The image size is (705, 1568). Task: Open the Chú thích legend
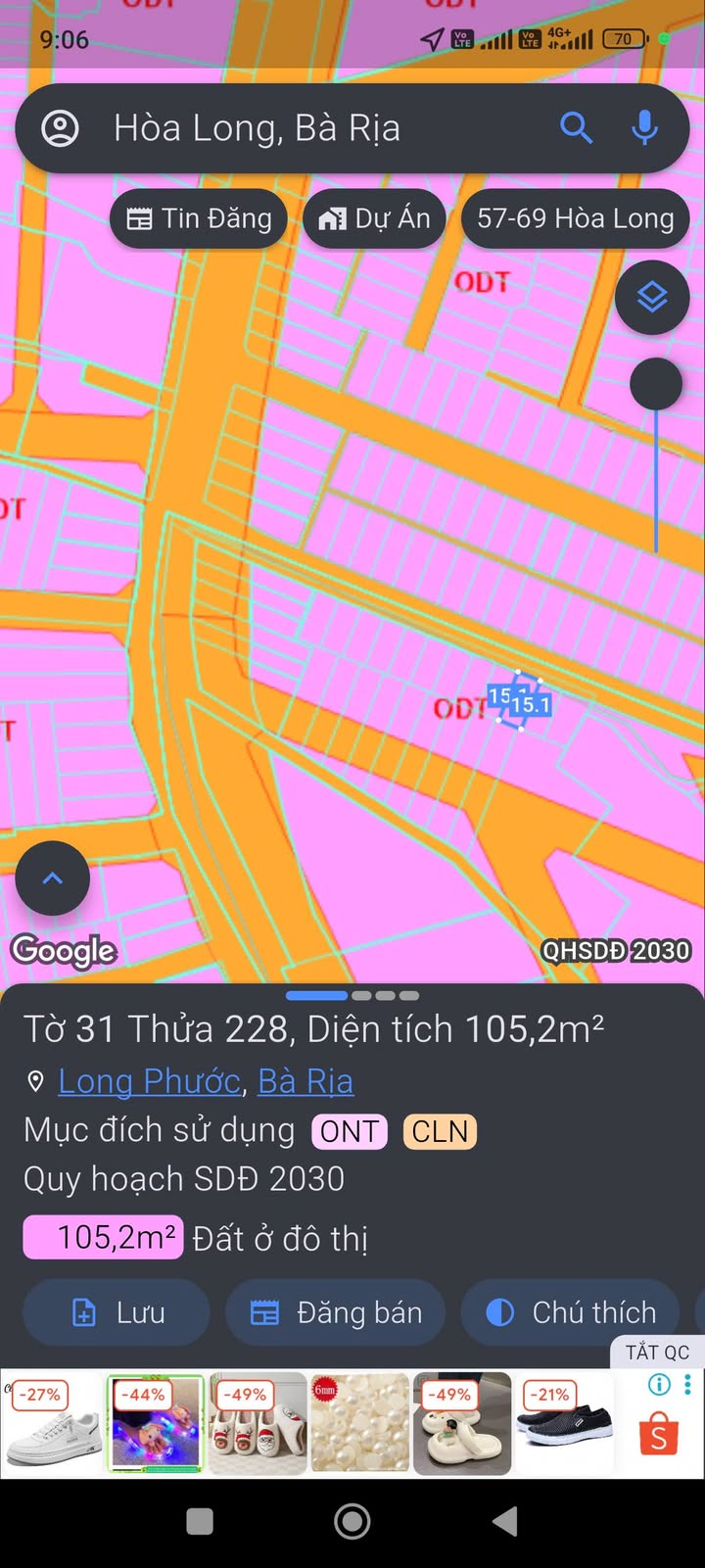[572, 1312]
